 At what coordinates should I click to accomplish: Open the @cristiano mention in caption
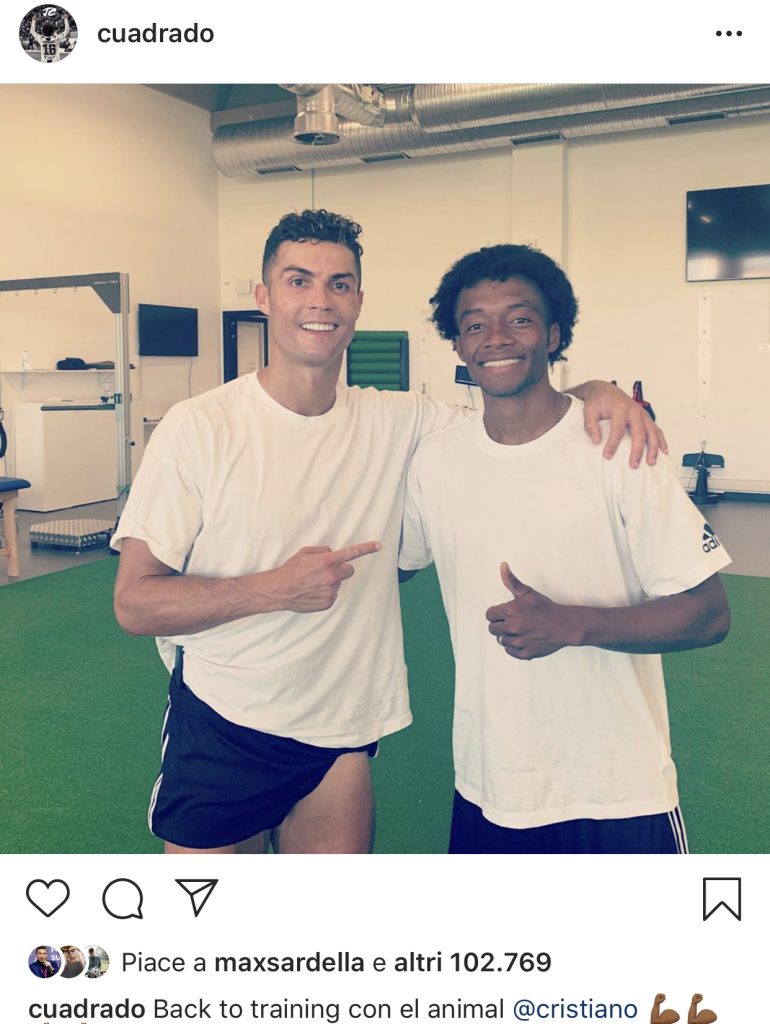click(575, 1009)
